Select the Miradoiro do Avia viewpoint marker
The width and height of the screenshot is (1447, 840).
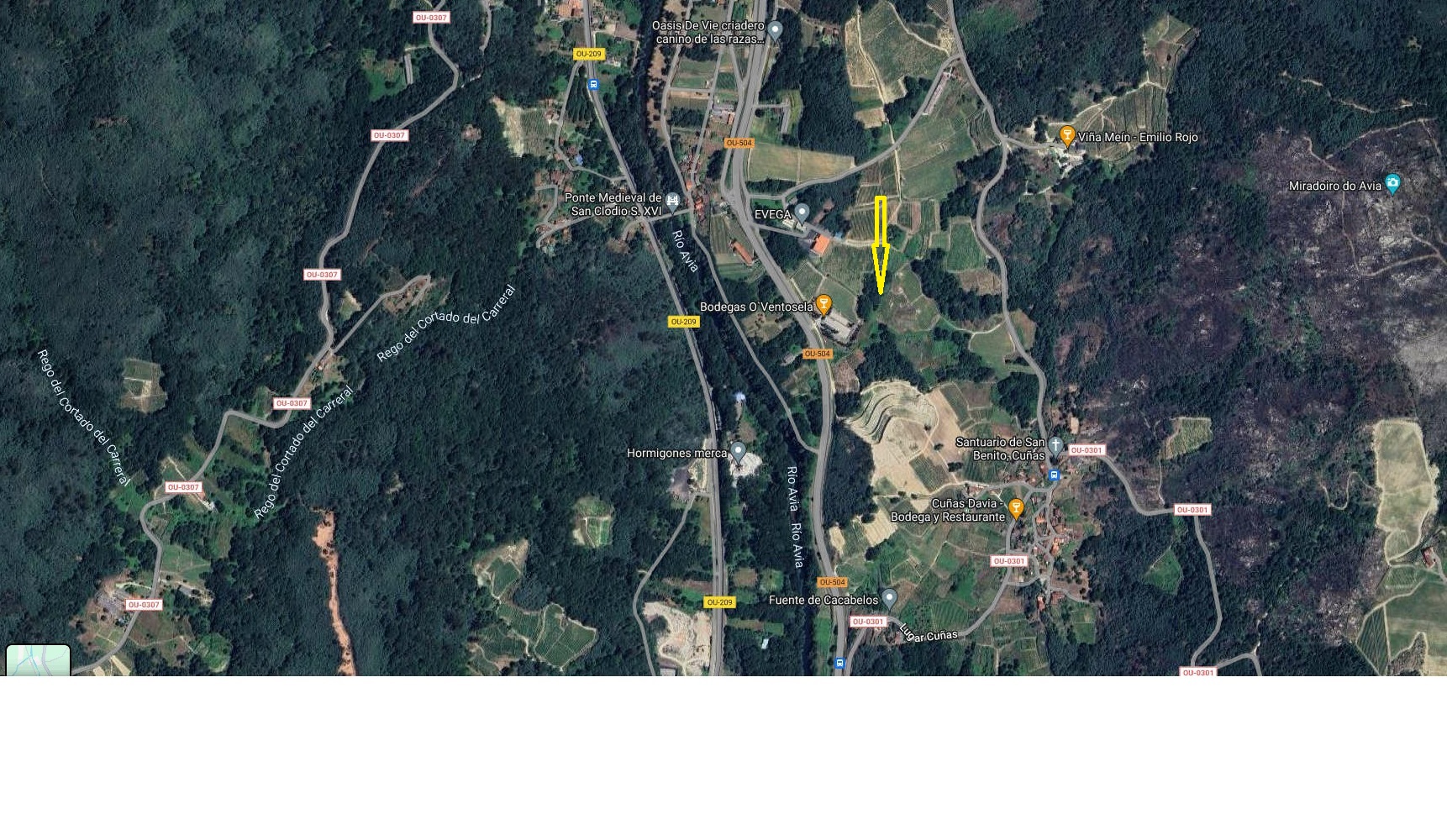1392,183
